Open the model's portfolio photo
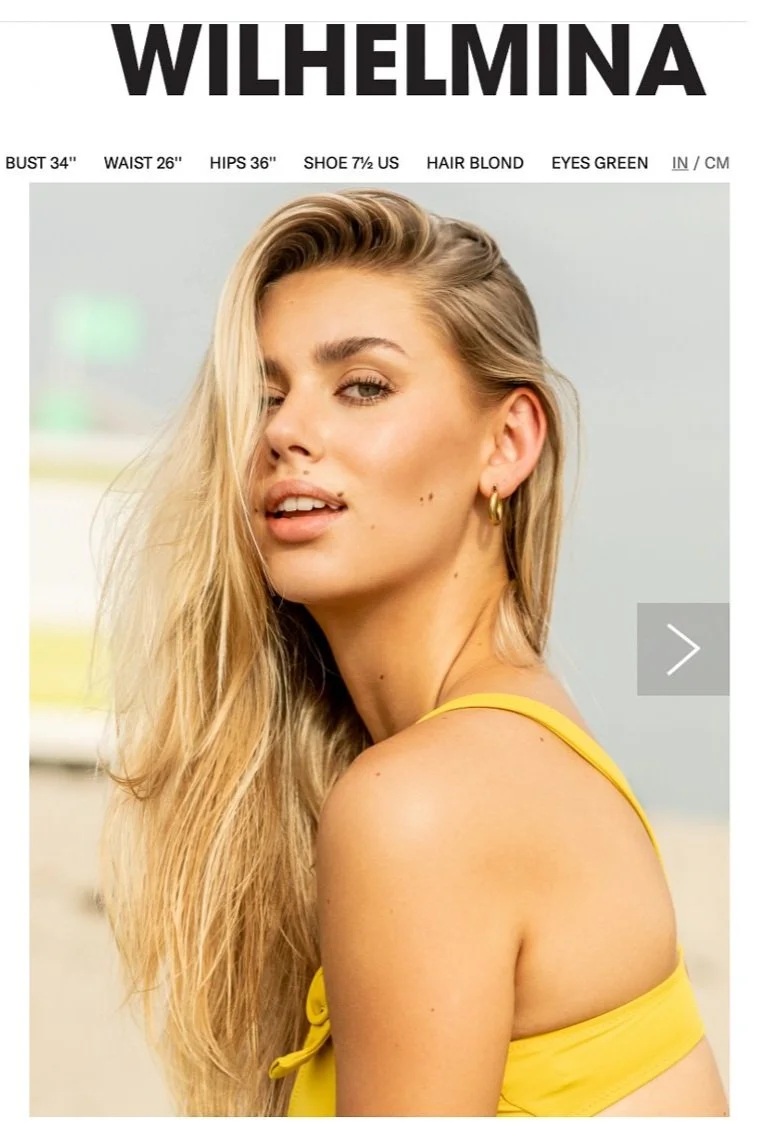 [379, 648]
